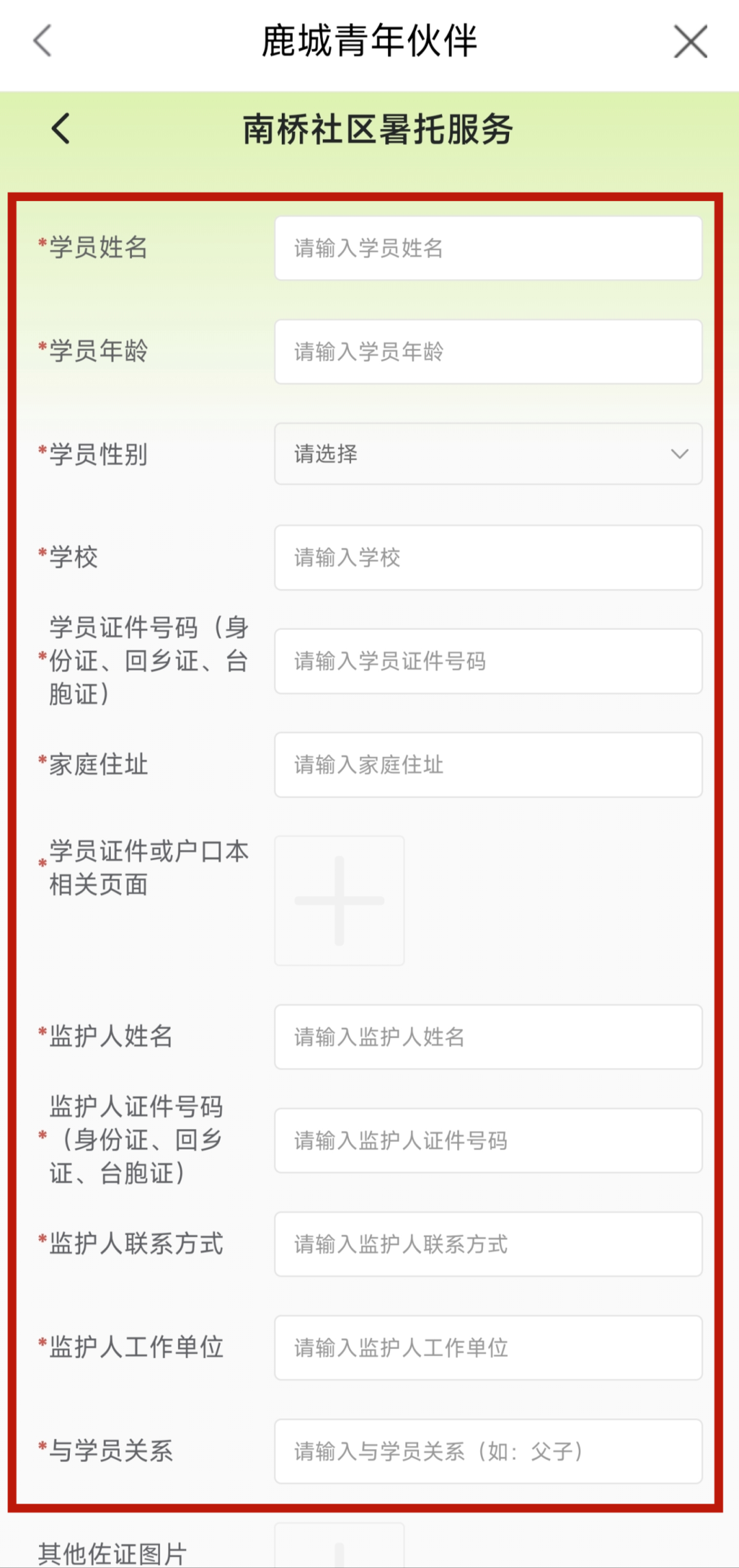Close the 鹿城青年伙伴 page

pyautogui.click(x=690, y=41)
